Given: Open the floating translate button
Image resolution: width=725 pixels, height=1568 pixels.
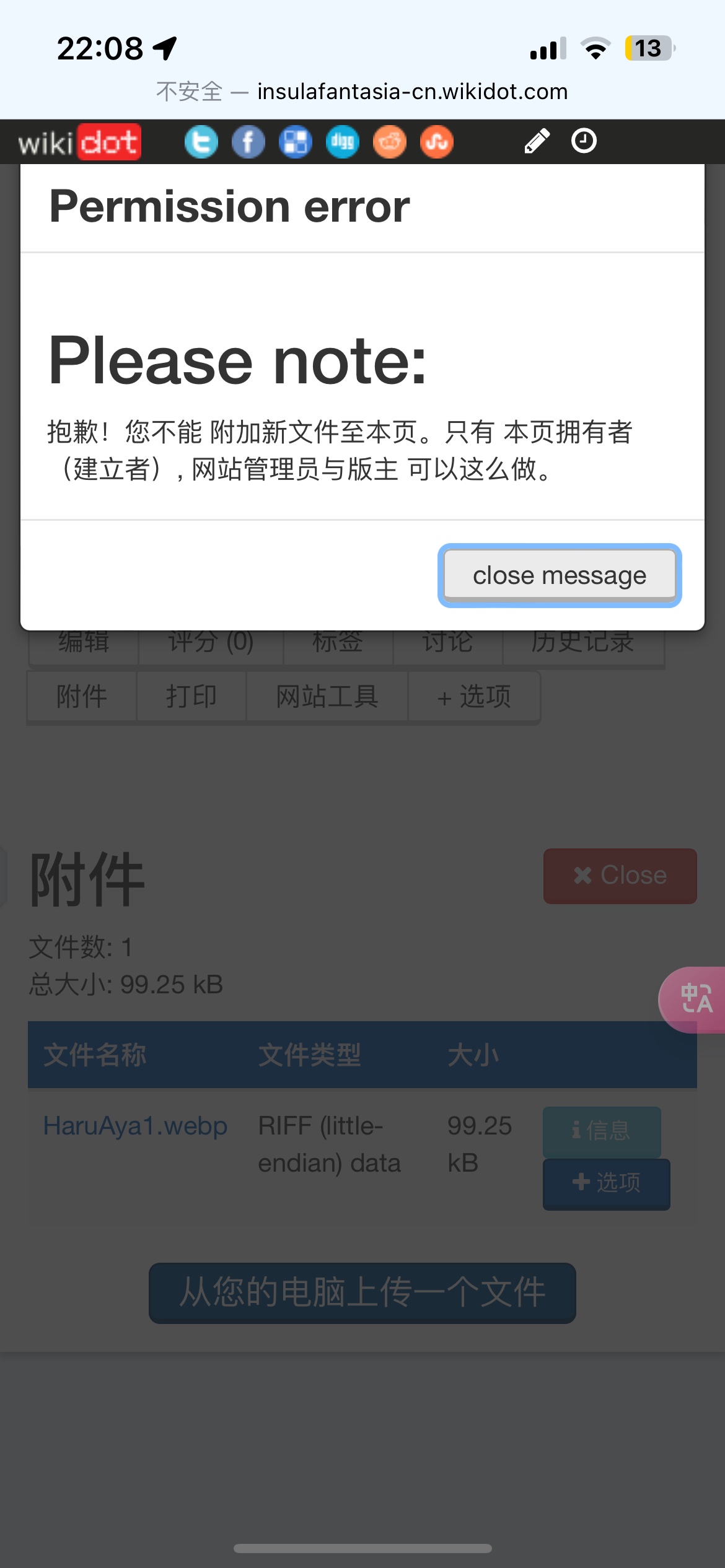Looking at the screenshot, I should click(695, 999).
